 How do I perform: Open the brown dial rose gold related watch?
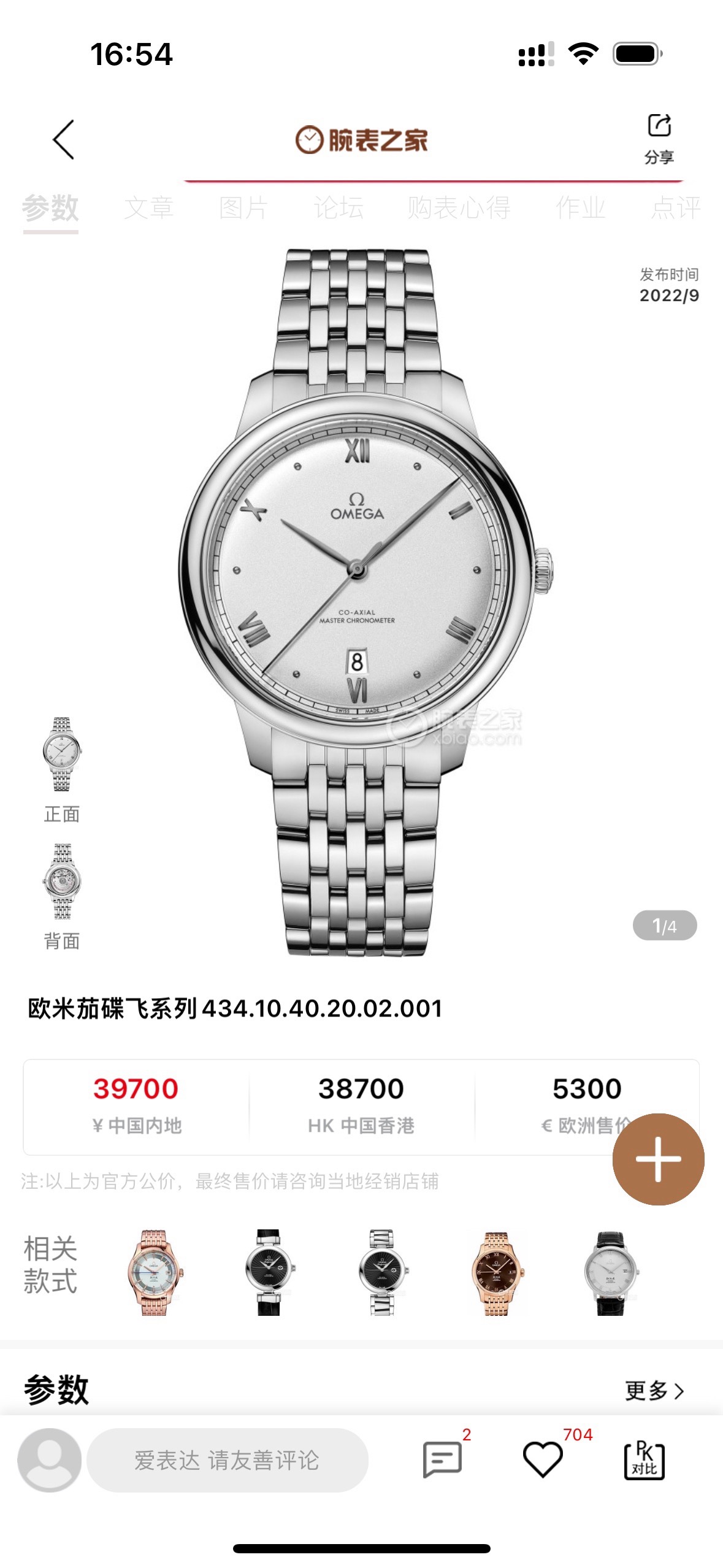[x=496, y=1272]
